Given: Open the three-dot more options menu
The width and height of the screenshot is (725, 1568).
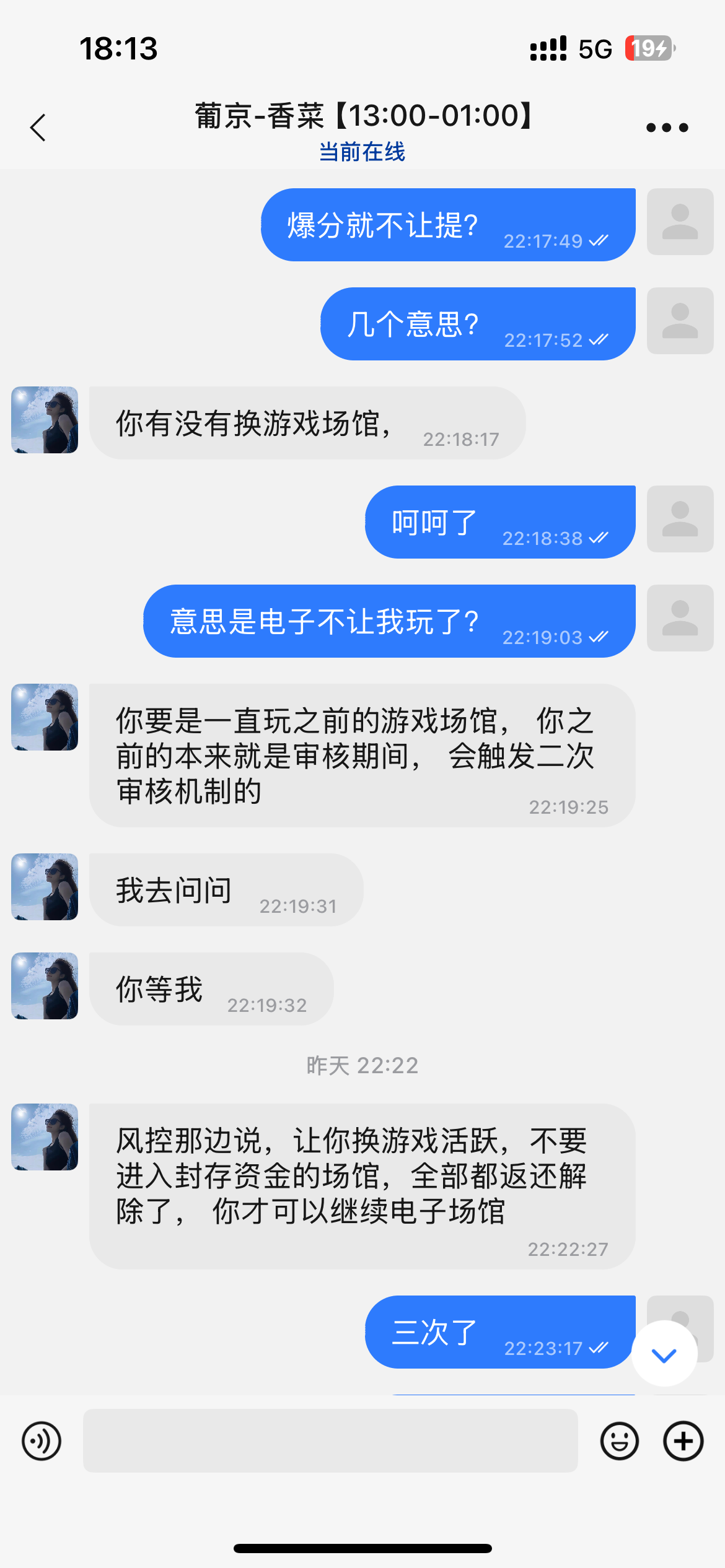Looking at the screenshot, I should click(667, 128).
